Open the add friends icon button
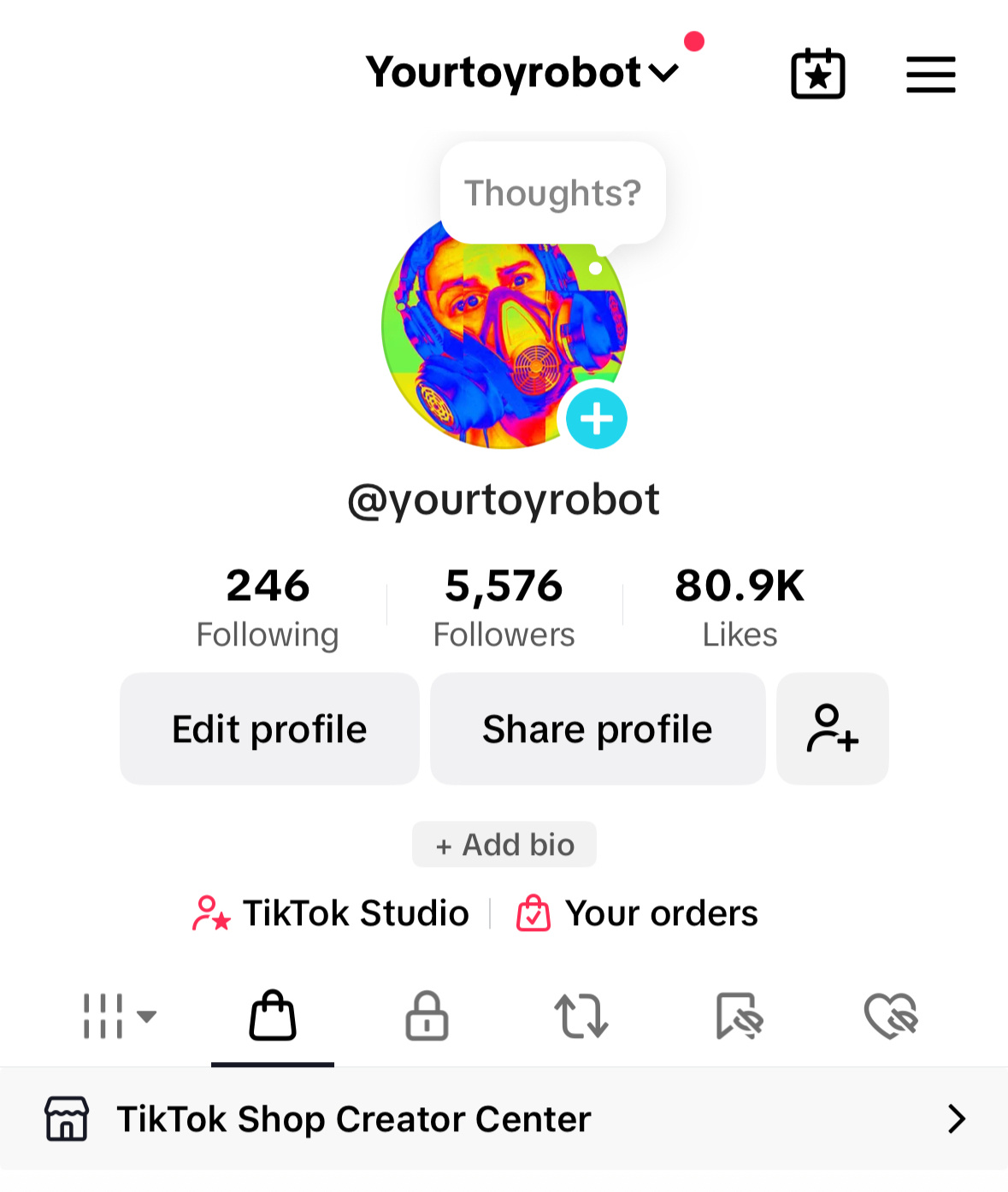 (832, 729)
